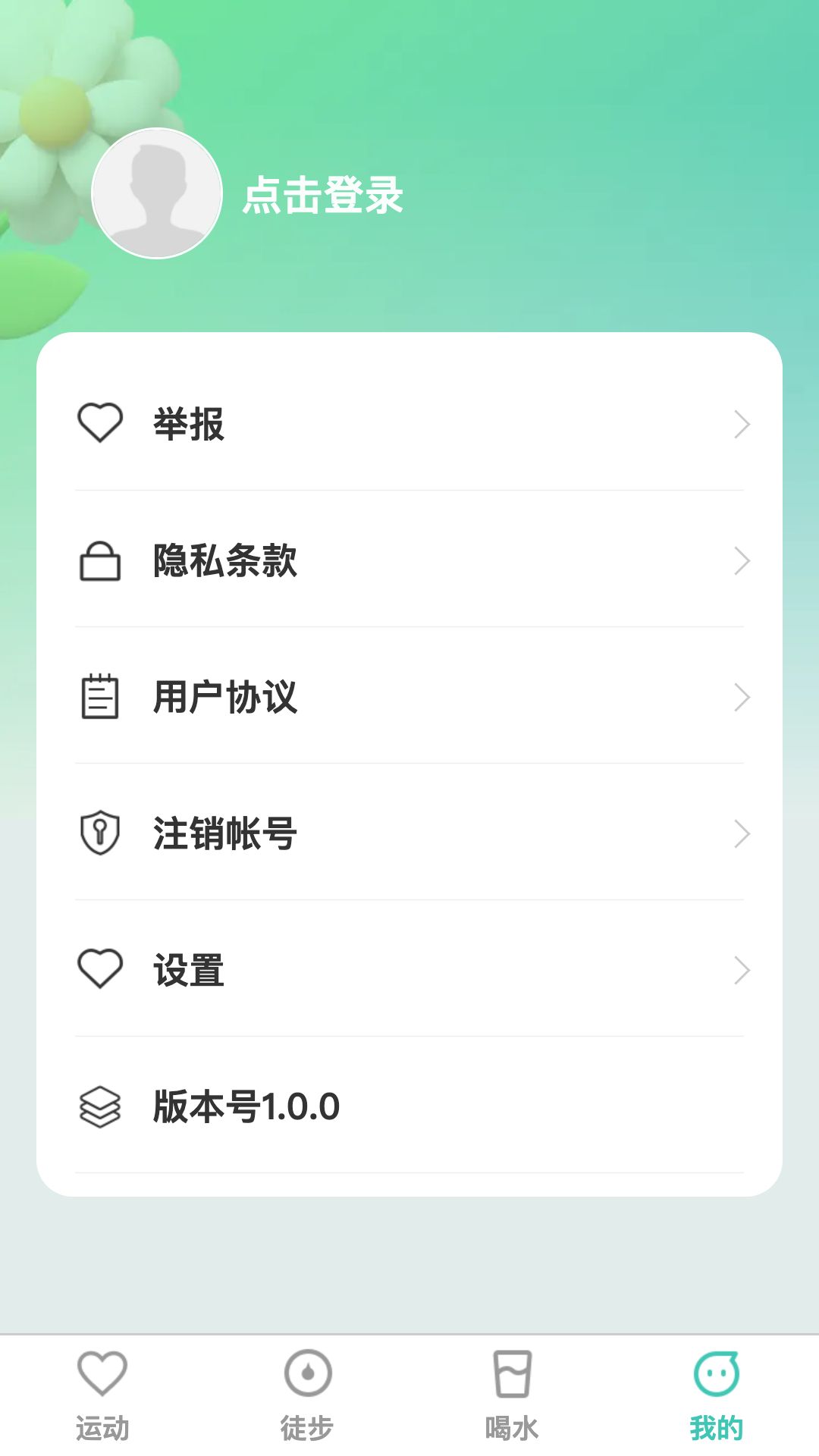Viewport: 819px width, 1456px height.
Task: Click the layers icon beside 版本号1.0.0
Action: click(101, 1107)
